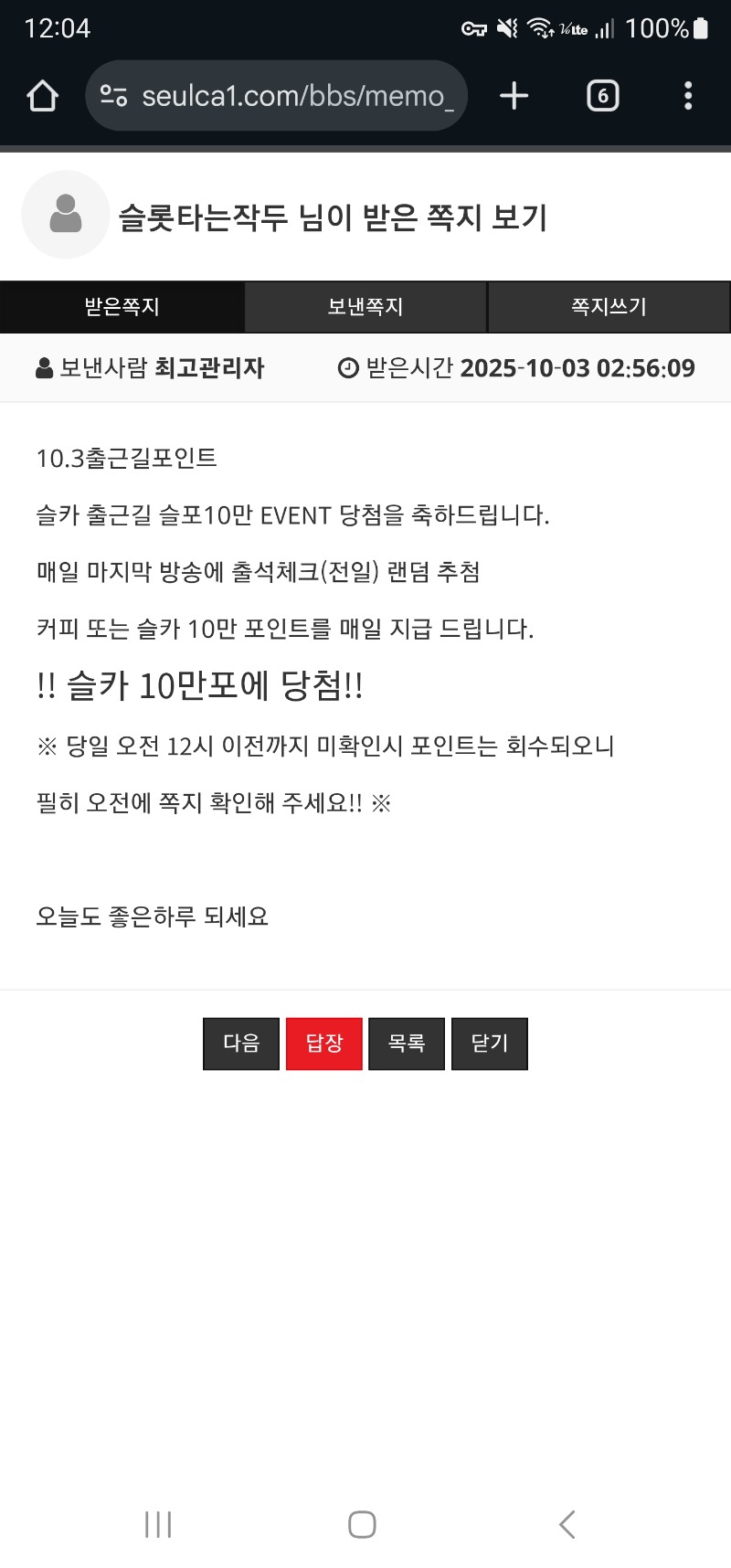Go back using the system back button

pyautogui.click(x=567, y=1524)
